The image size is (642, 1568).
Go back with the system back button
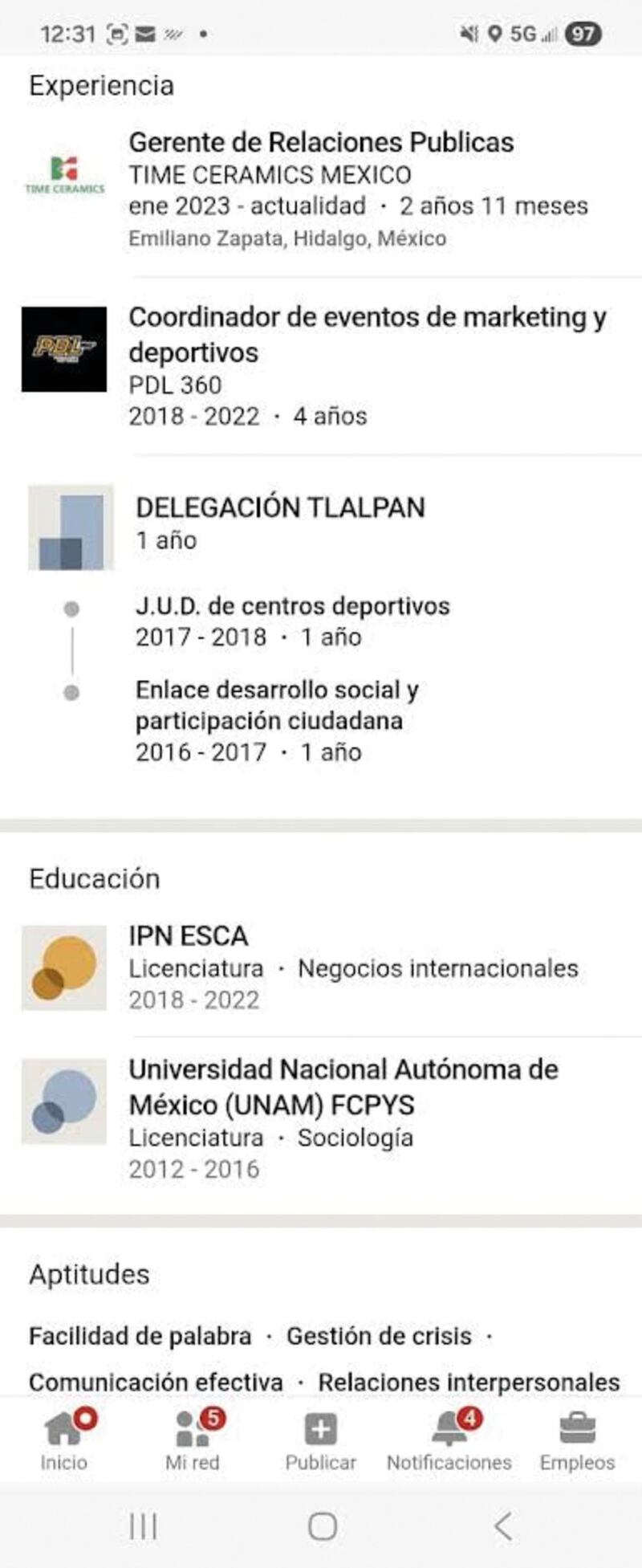[x=502, y=1526]
